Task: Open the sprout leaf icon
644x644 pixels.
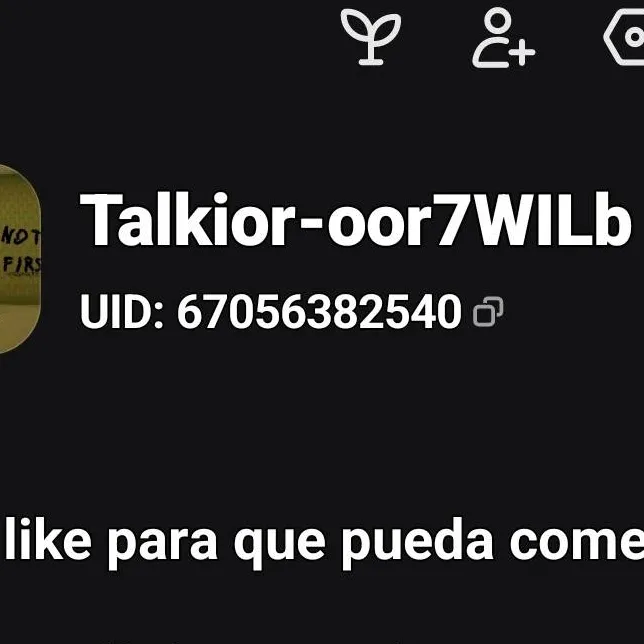Action: [x=370, y=37]
